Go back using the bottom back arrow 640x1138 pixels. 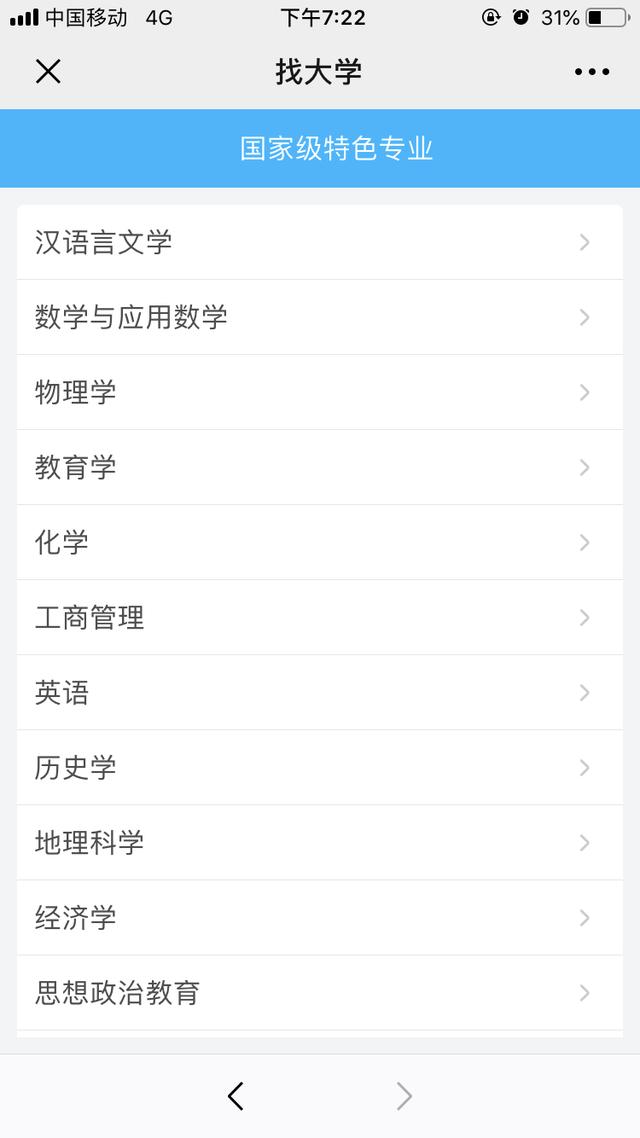(236, 1096)
